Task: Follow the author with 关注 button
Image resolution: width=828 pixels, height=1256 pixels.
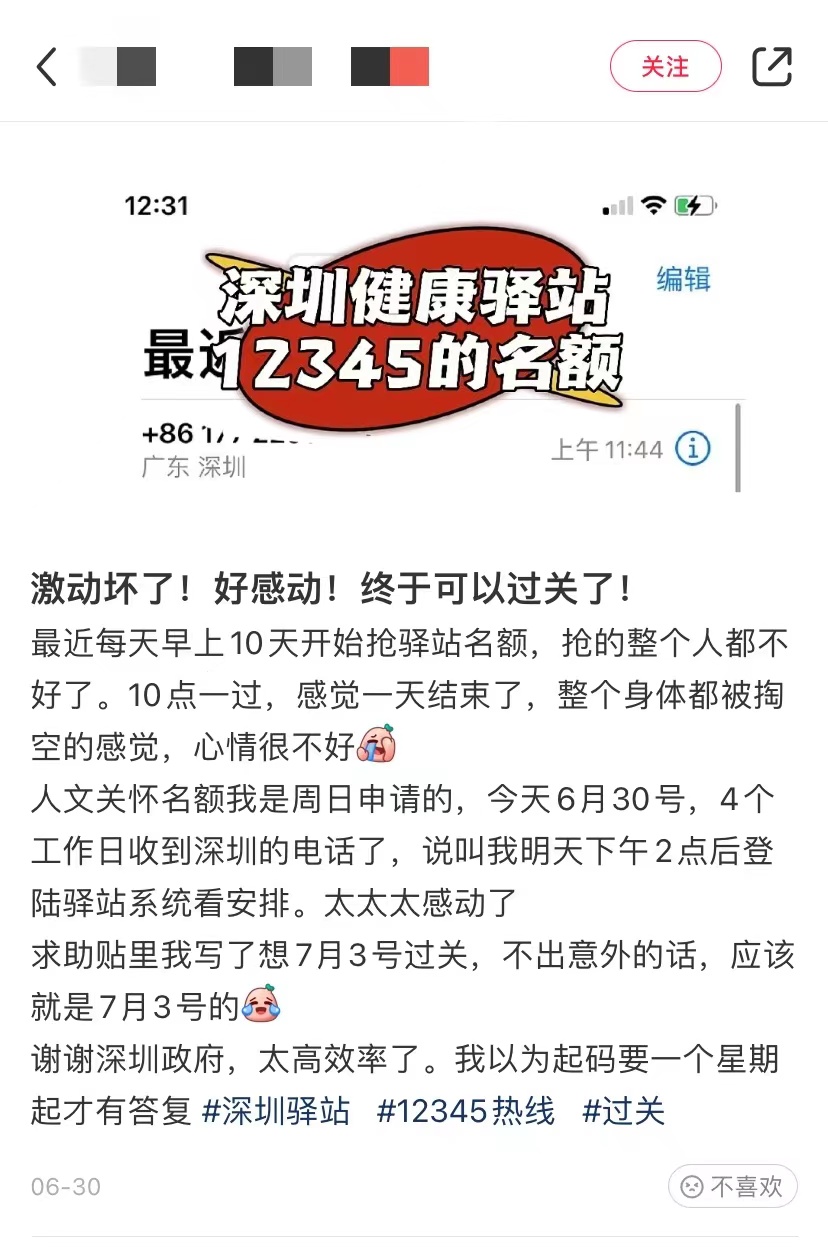Action: pyautogui.click(x=665, y=67)
